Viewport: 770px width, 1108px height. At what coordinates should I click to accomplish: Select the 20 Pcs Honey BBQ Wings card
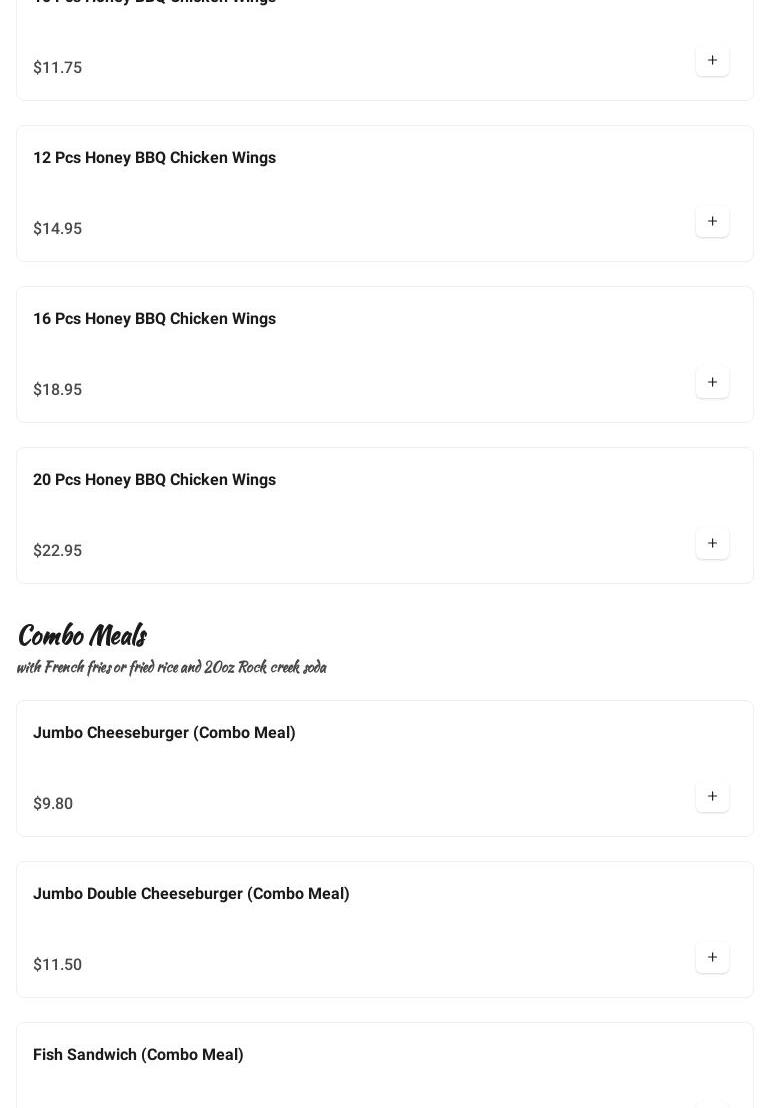155,480
